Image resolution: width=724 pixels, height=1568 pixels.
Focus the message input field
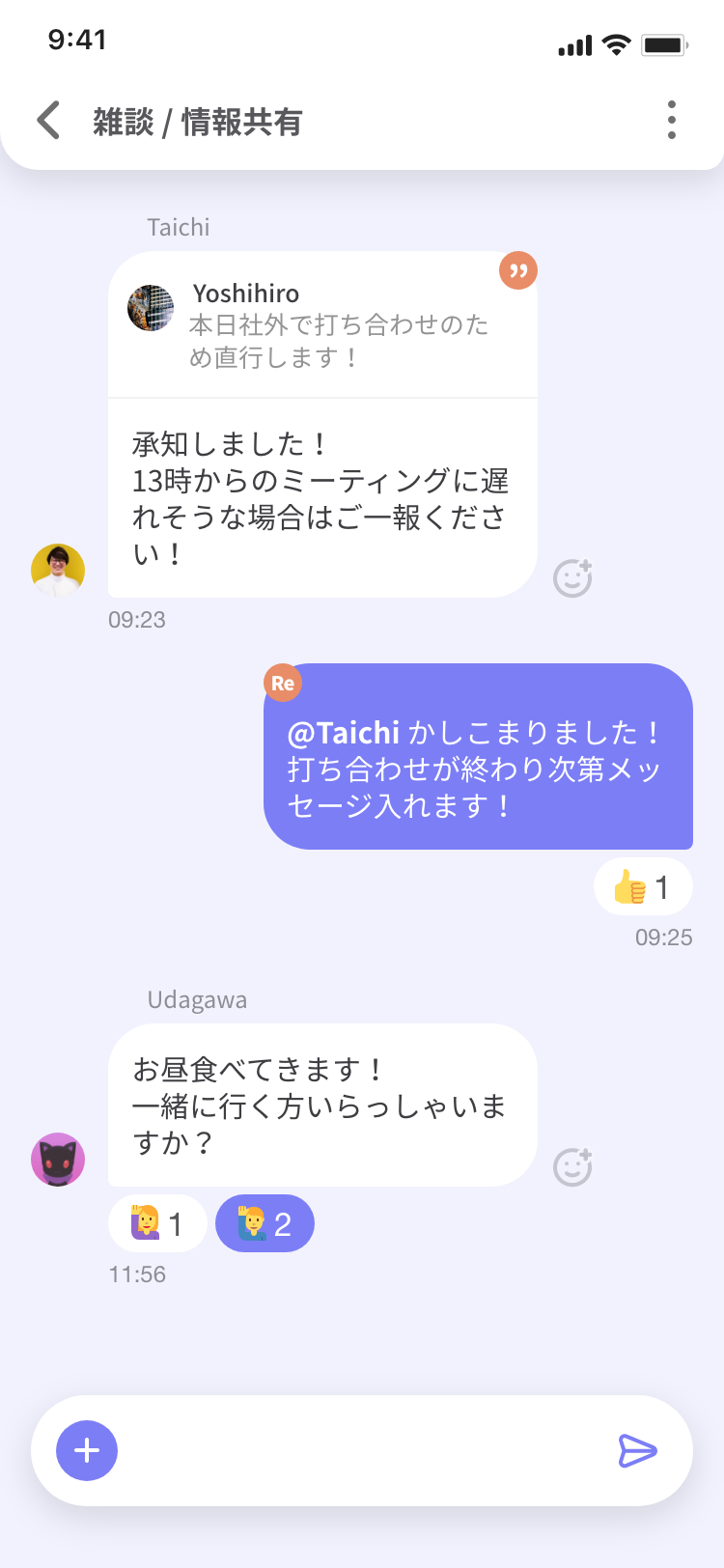coord(362,1450)
